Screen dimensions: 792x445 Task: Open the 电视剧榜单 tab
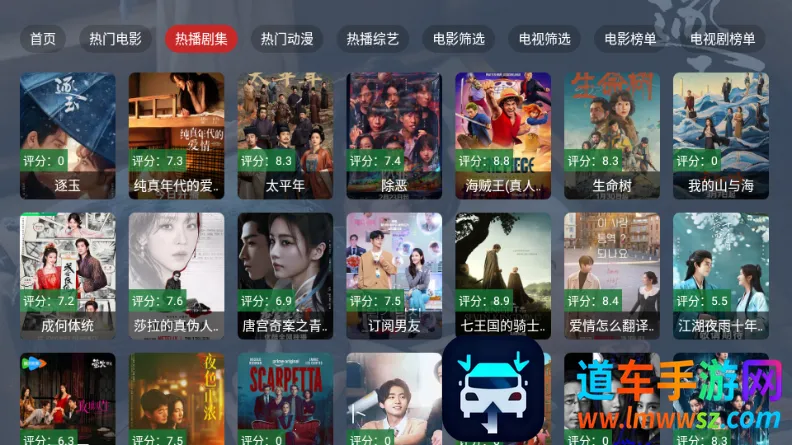click(x=723, y=39)
